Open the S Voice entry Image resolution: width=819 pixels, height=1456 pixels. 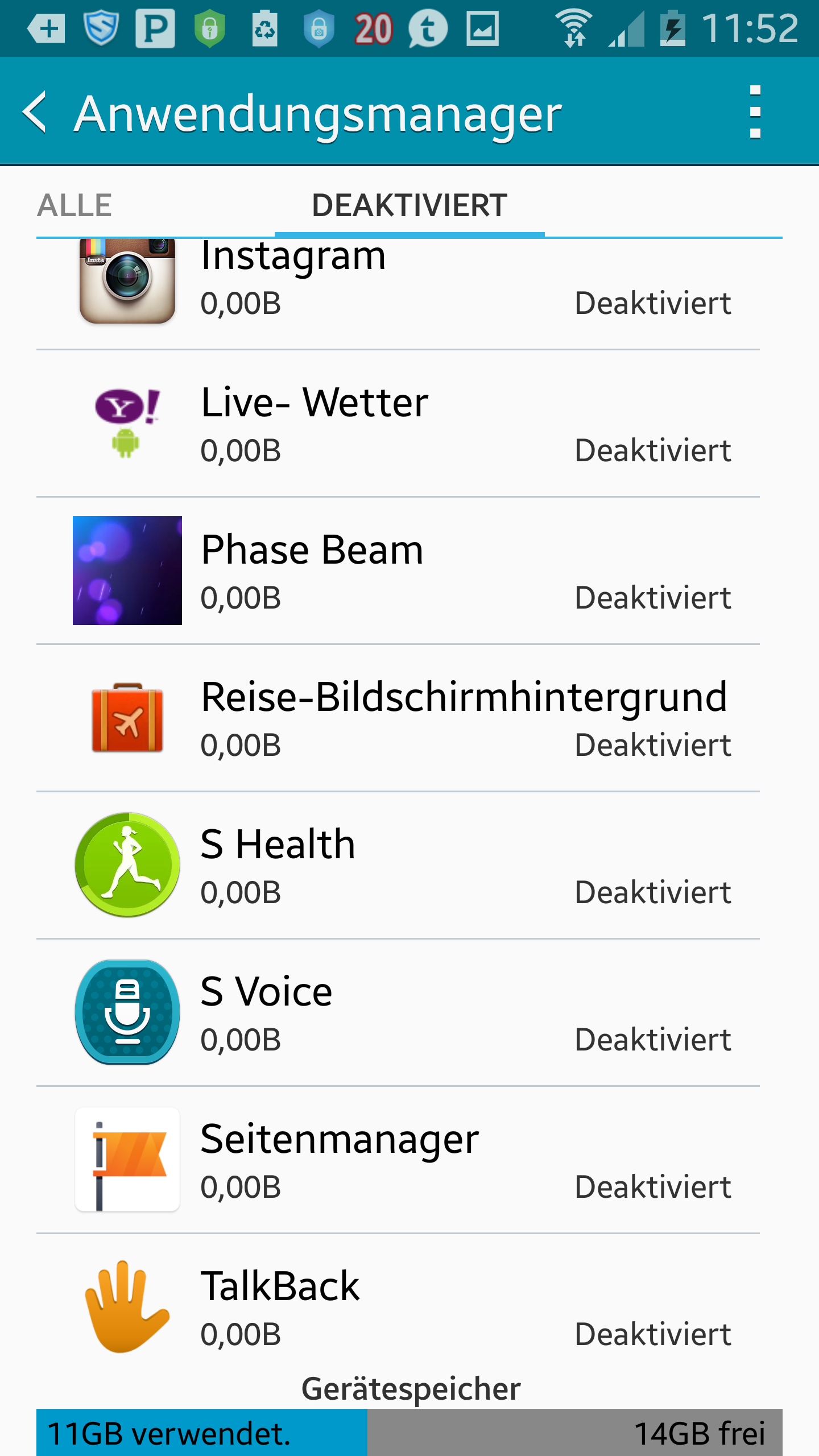(x=398, y=1013)
